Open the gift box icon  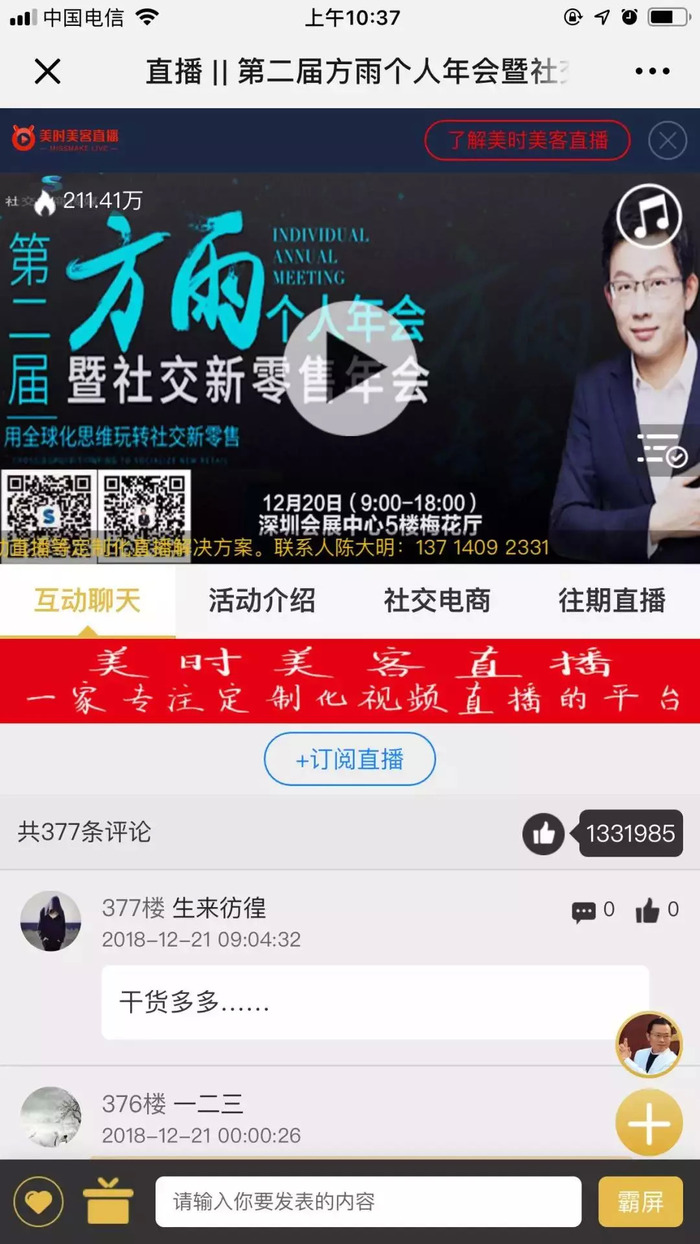coord(108,1202)
